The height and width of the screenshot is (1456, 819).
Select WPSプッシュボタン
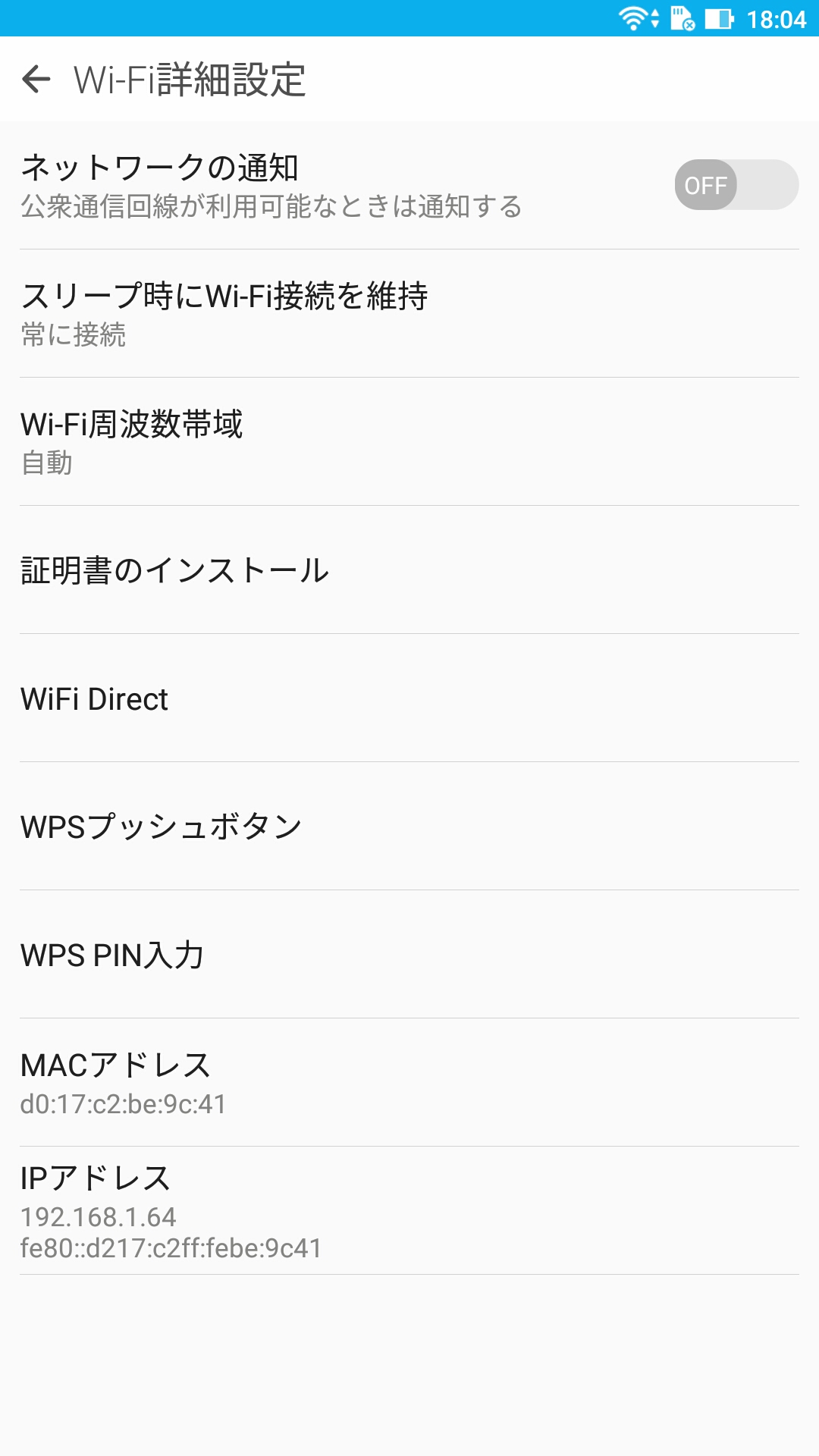pyautogui.click(x=409, y=827)
